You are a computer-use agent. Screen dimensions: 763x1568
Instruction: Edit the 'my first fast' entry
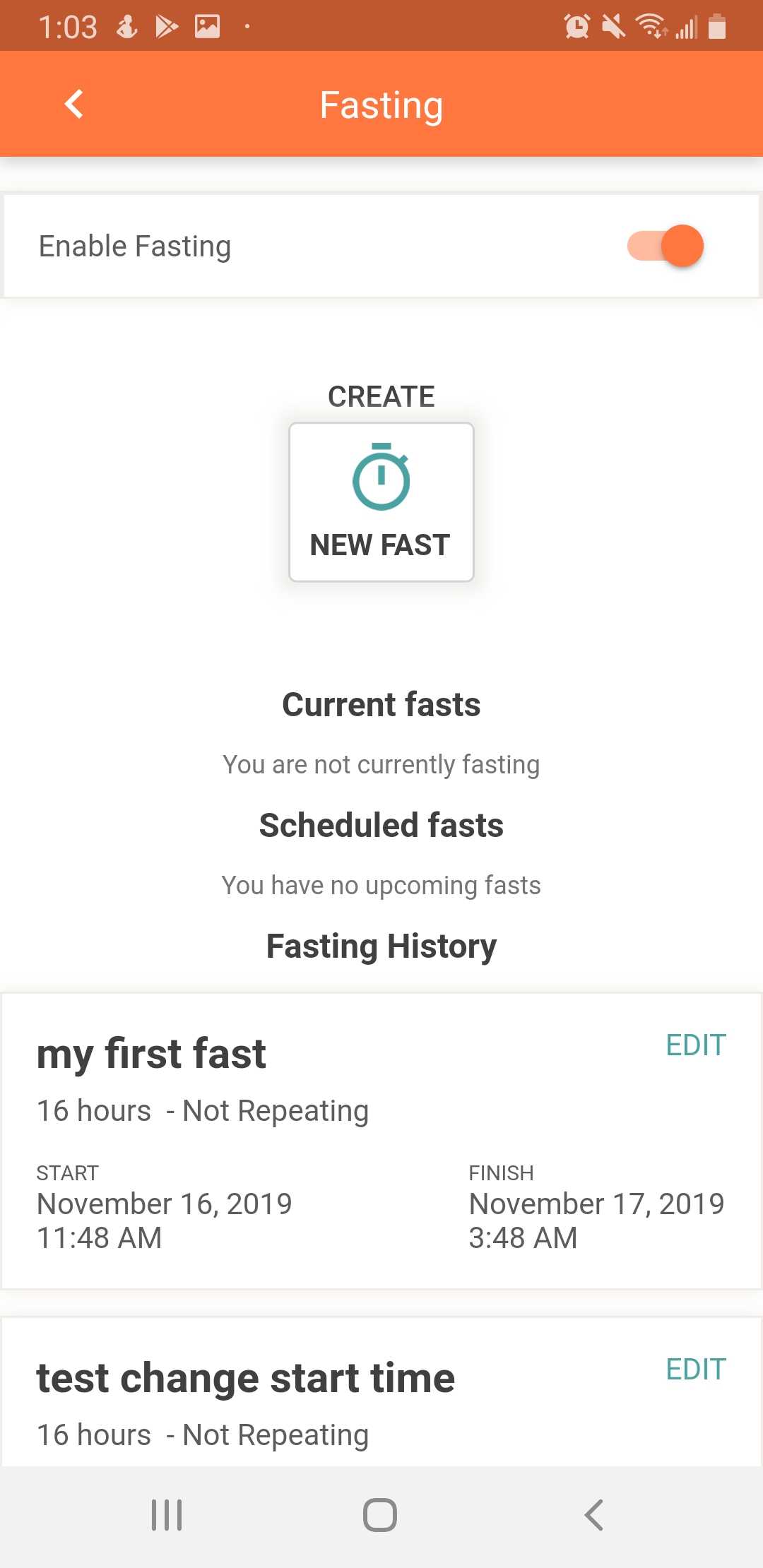(695, 1045)
